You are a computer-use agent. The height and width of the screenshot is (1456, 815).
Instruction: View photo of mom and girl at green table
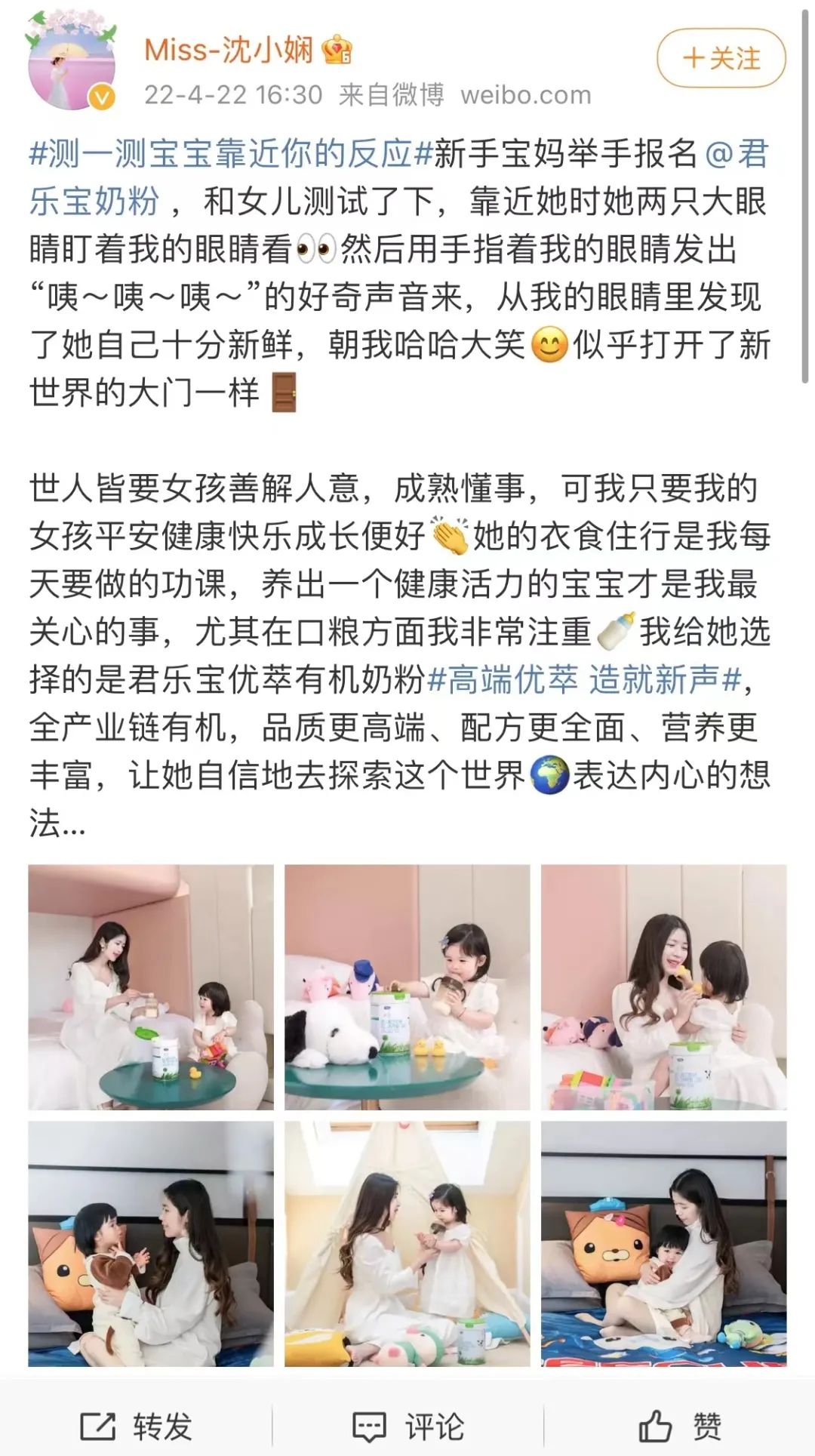151,987
